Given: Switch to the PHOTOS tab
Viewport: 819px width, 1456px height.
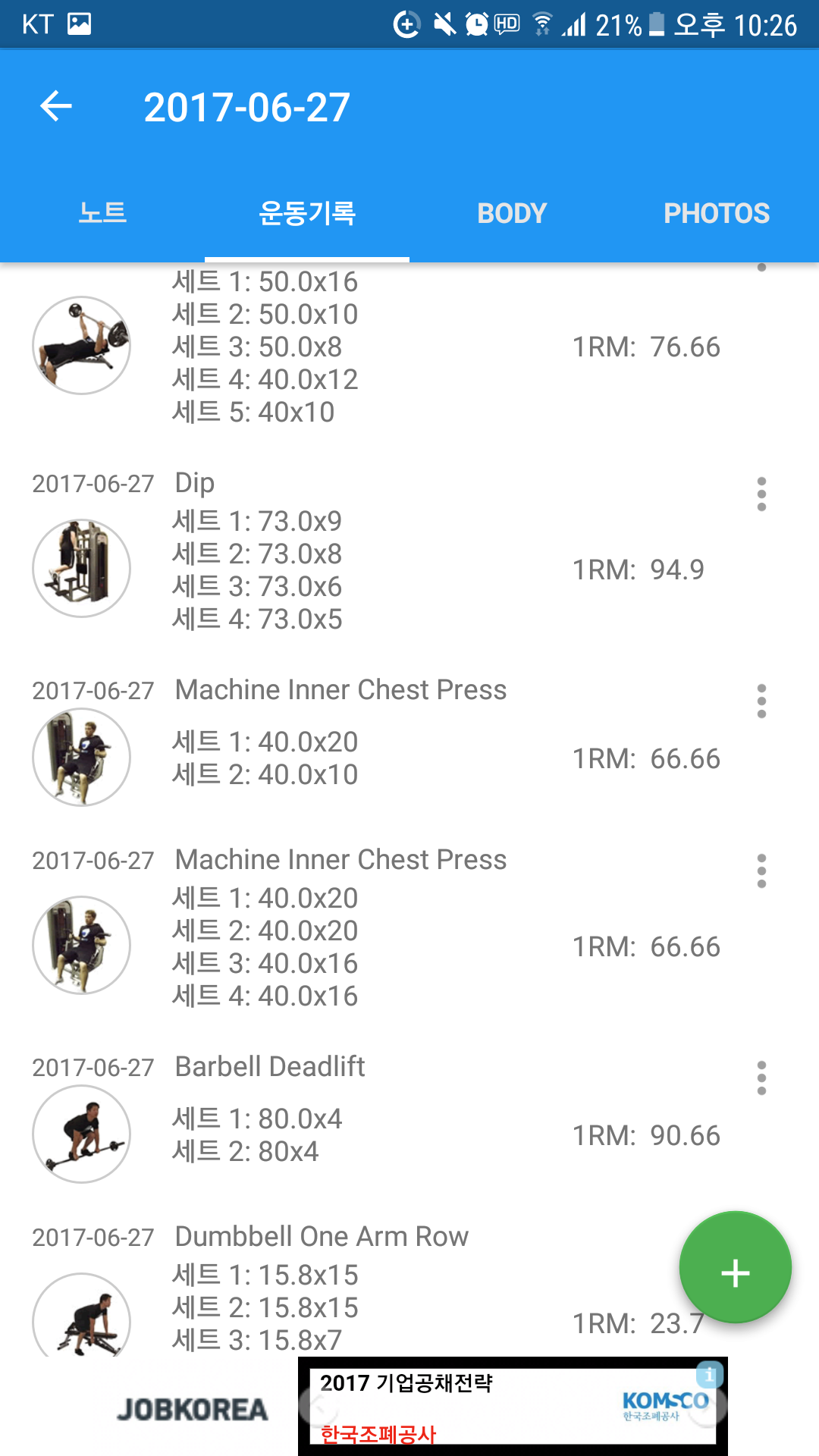Looking at the screenshot, I should (x=717, y=213).
